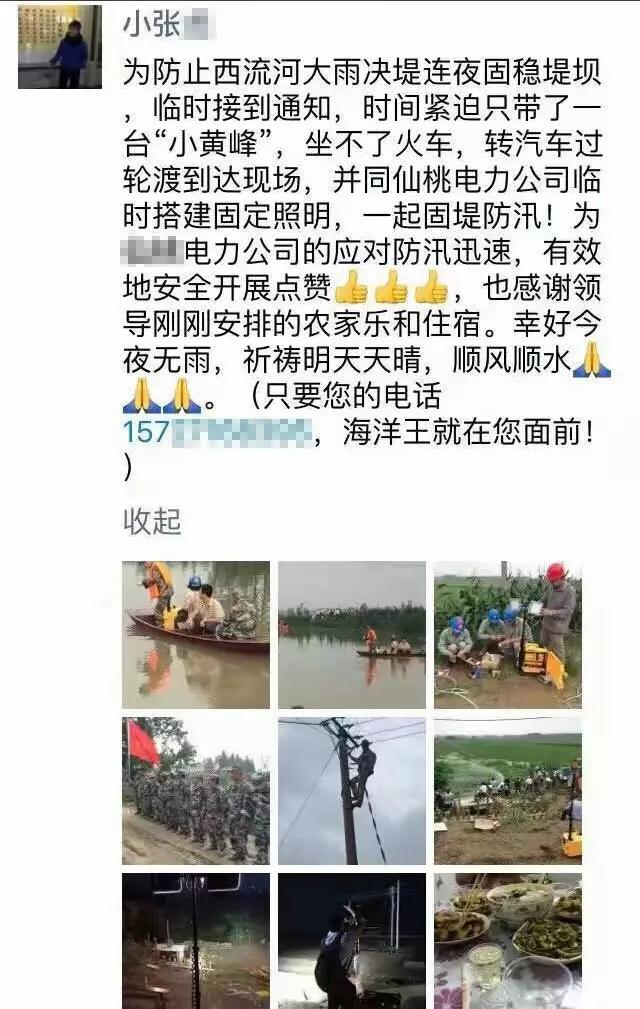View the photo of a distant boat on the river

coord(352,634)
